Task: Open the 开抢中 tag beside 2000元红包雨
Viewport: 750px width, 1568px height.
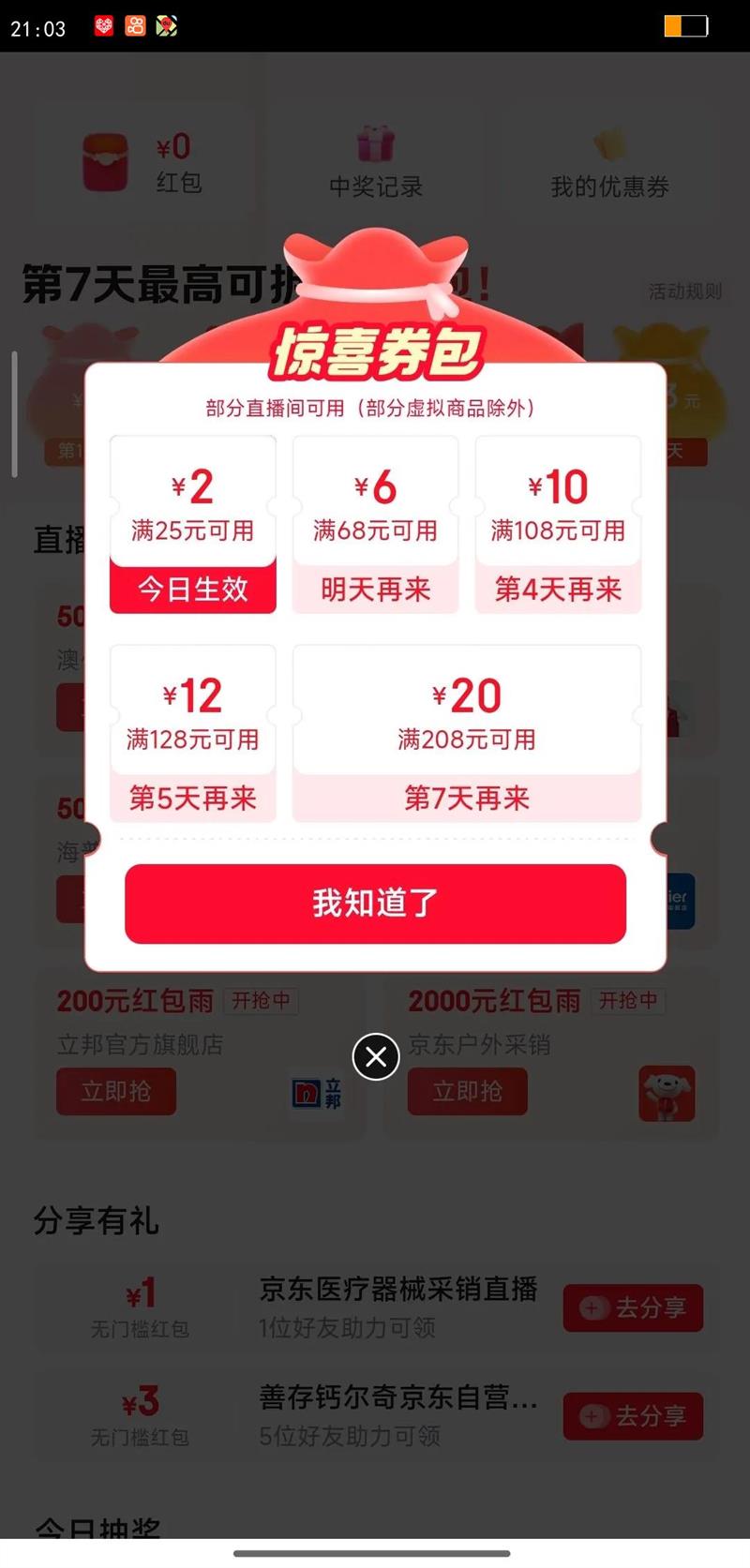Action: 628,1001
